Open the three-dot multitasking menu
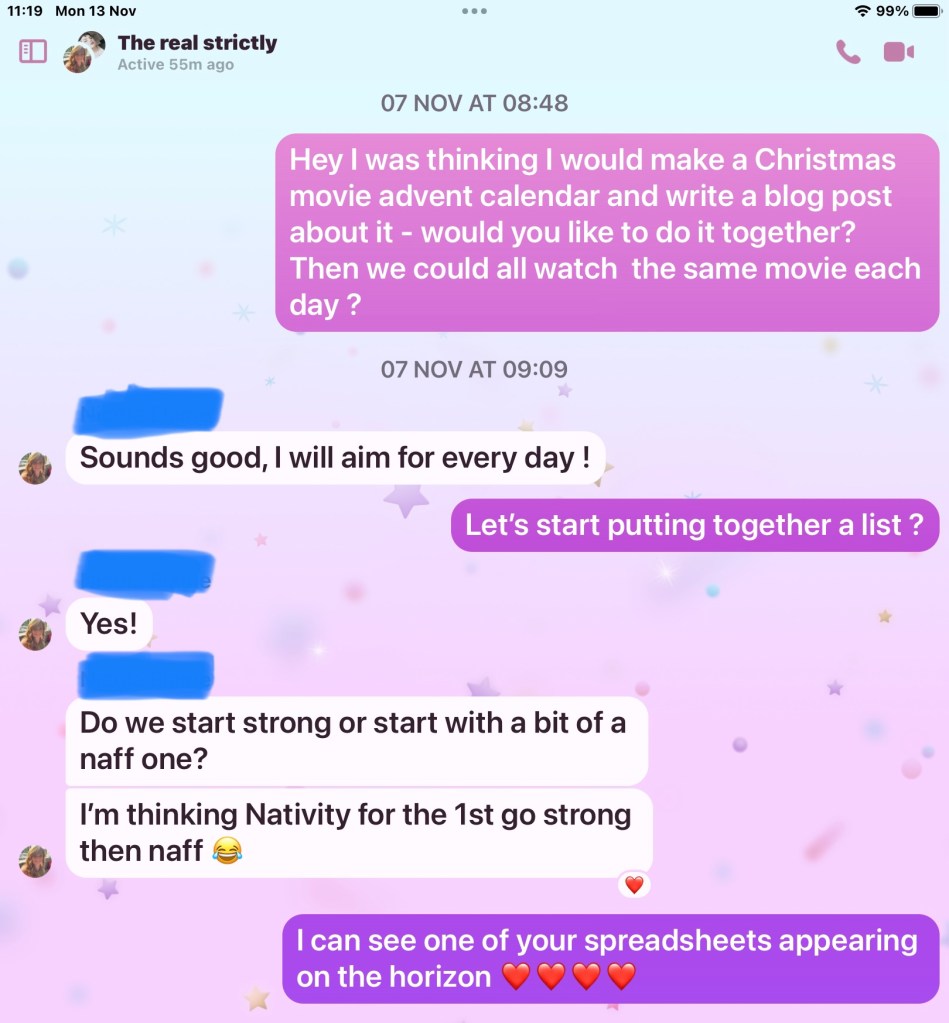The height and width of the screenshot is (1023, 949). point(474,11)
